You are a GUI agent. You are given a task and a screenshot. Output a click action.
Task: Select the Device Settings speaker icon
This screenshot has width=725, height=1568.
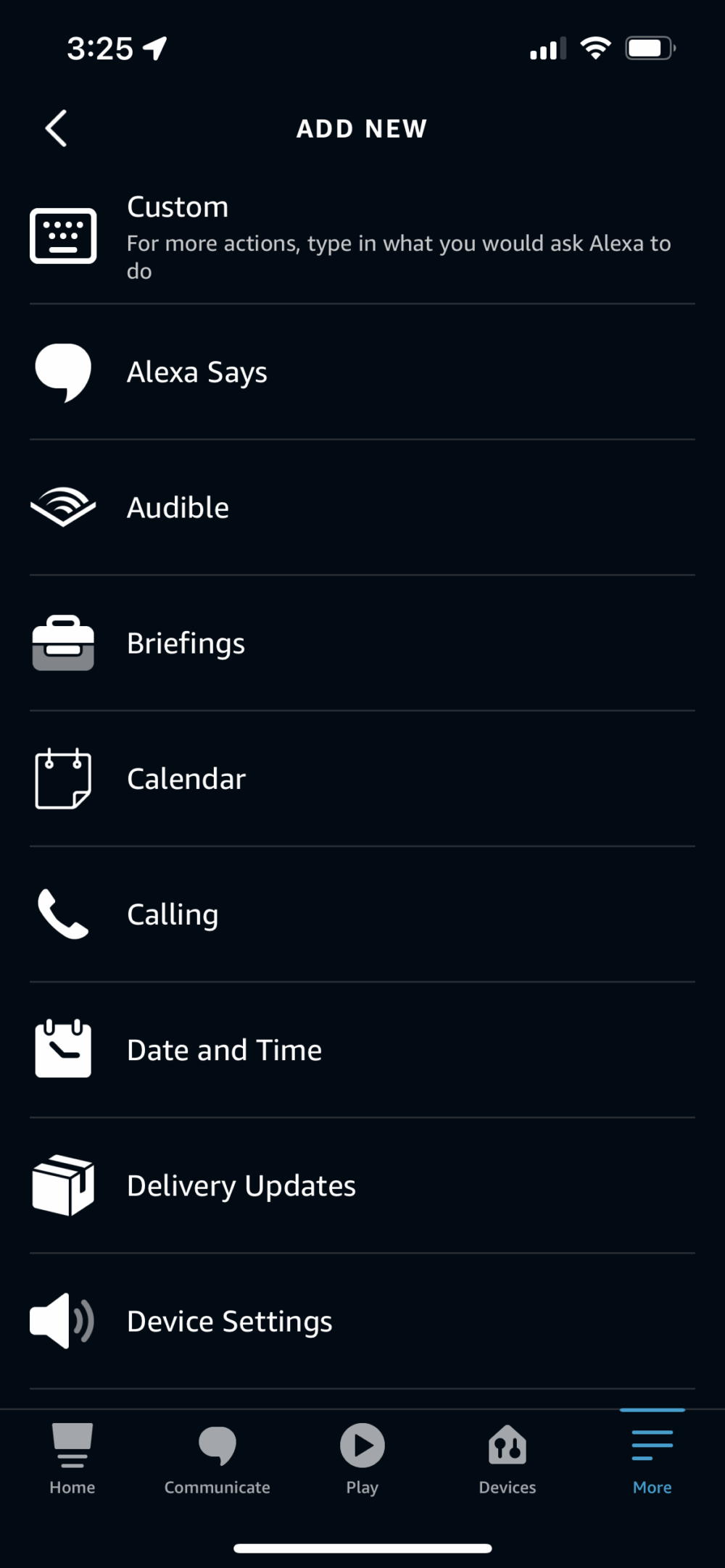tap(63, 1320)
